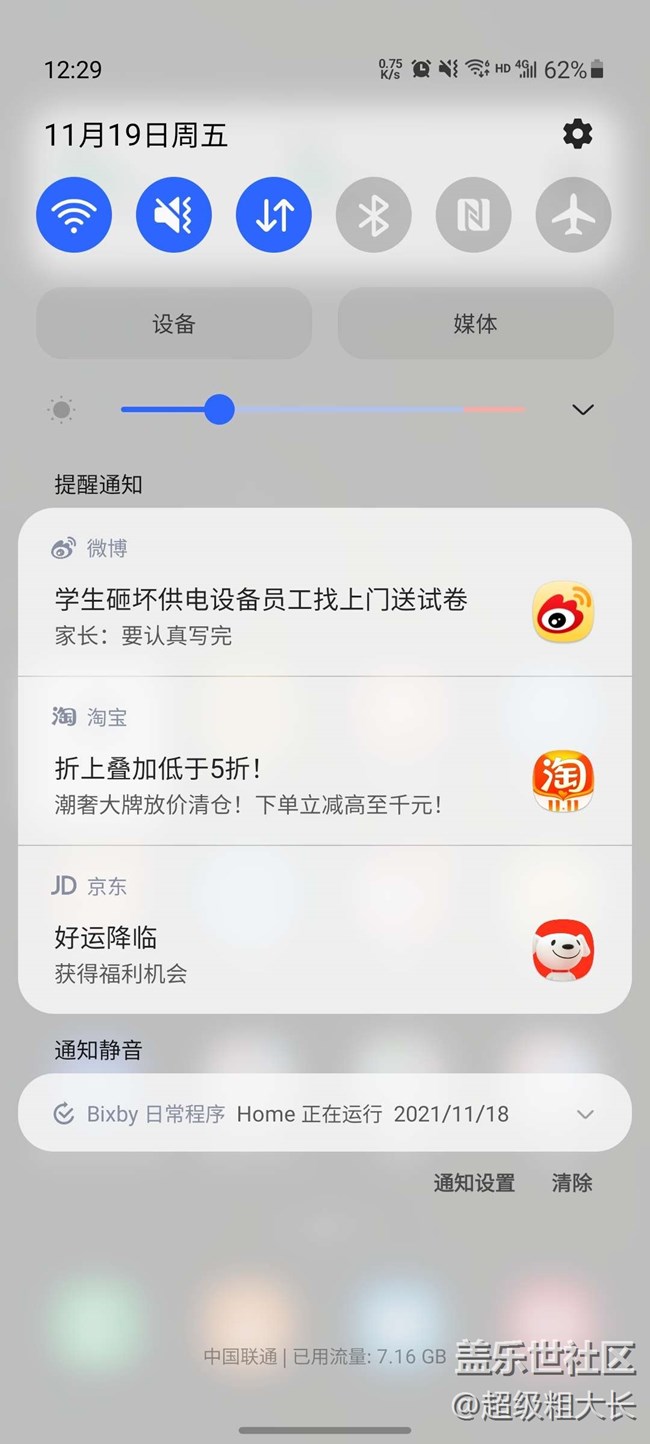This screenshot has width=650, height=1444.
Task: Open the 媒体 media panel
Action: (x=475, y=323)
